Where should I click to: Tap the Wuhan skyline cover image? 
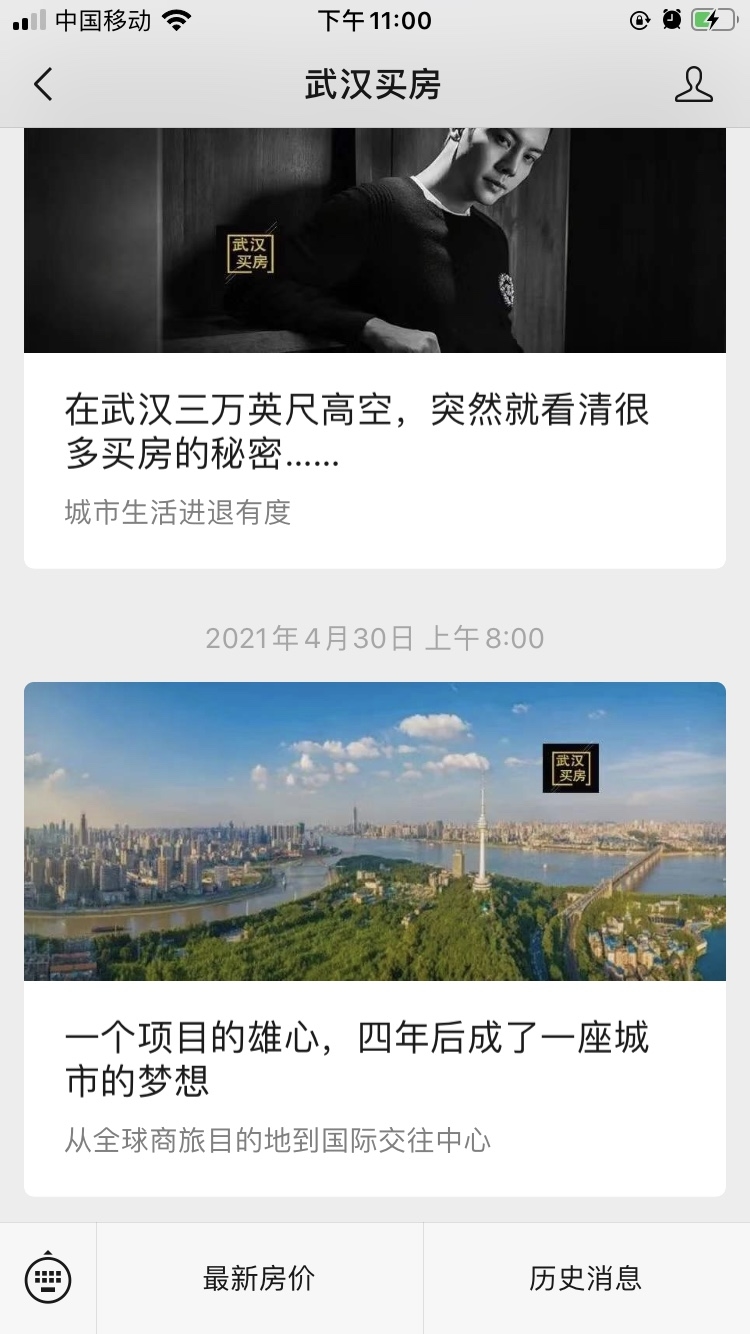click(375, 832)
